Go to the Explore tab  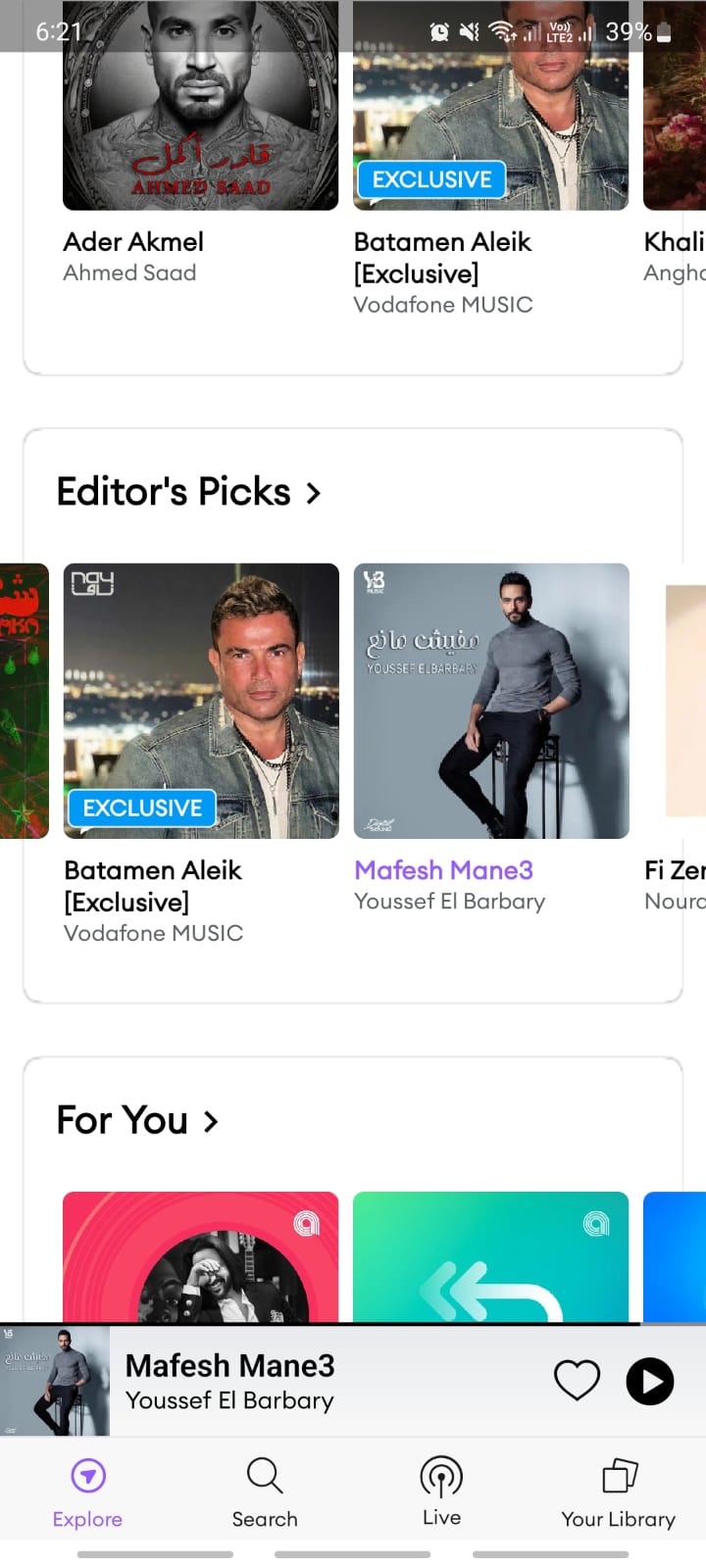tap(88, 1493)
